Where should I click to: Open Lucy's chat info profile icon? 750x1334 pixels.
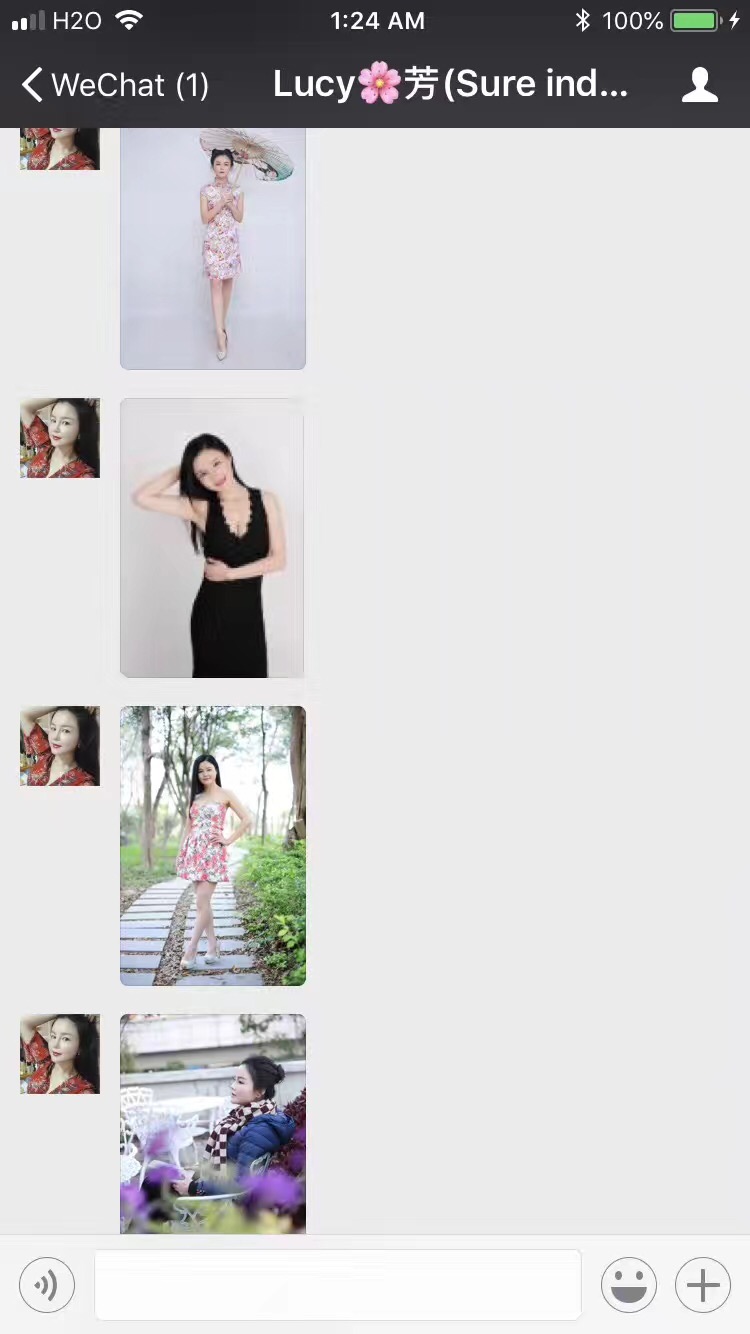click(699, 85)
